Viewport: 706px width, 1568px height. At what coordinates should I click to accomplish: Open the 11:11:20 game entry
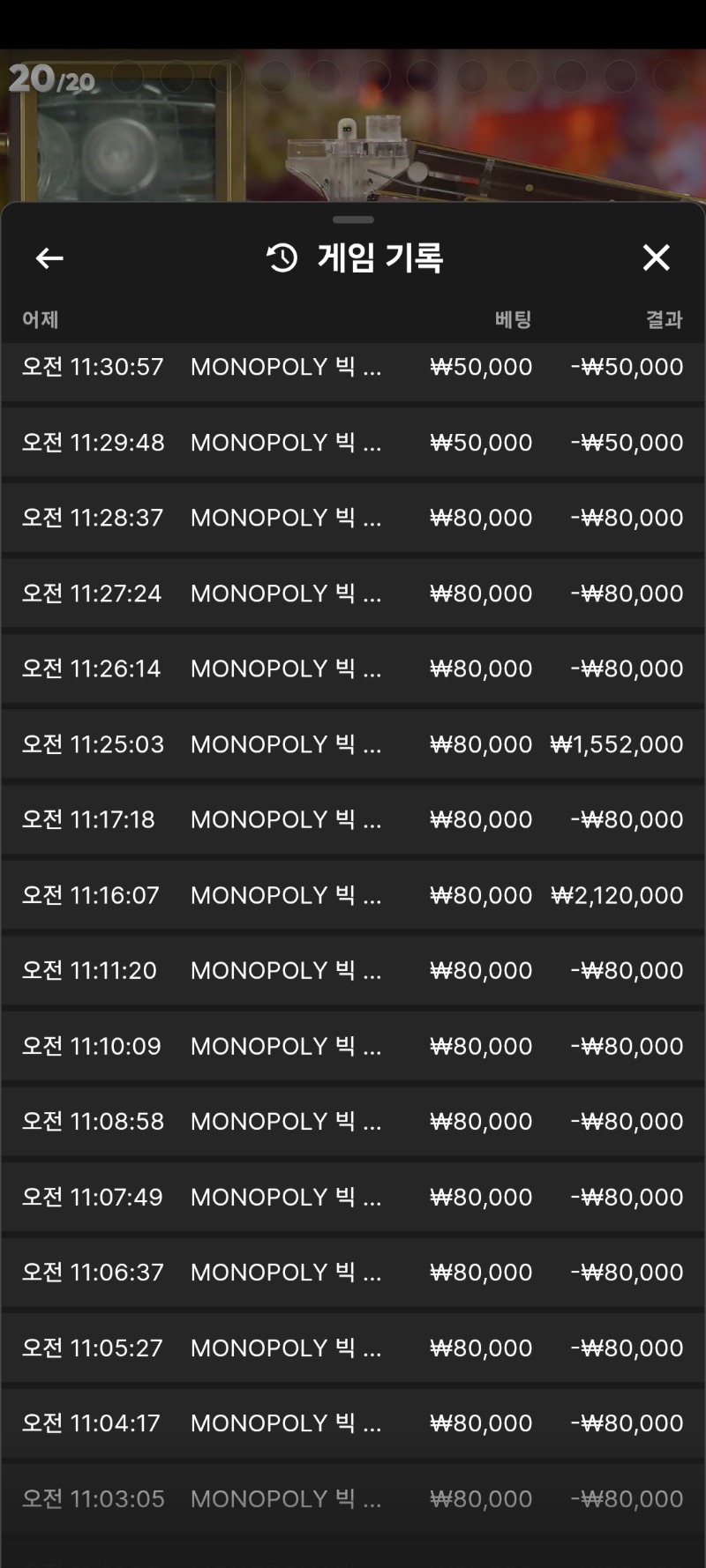(x=353, y=970)
